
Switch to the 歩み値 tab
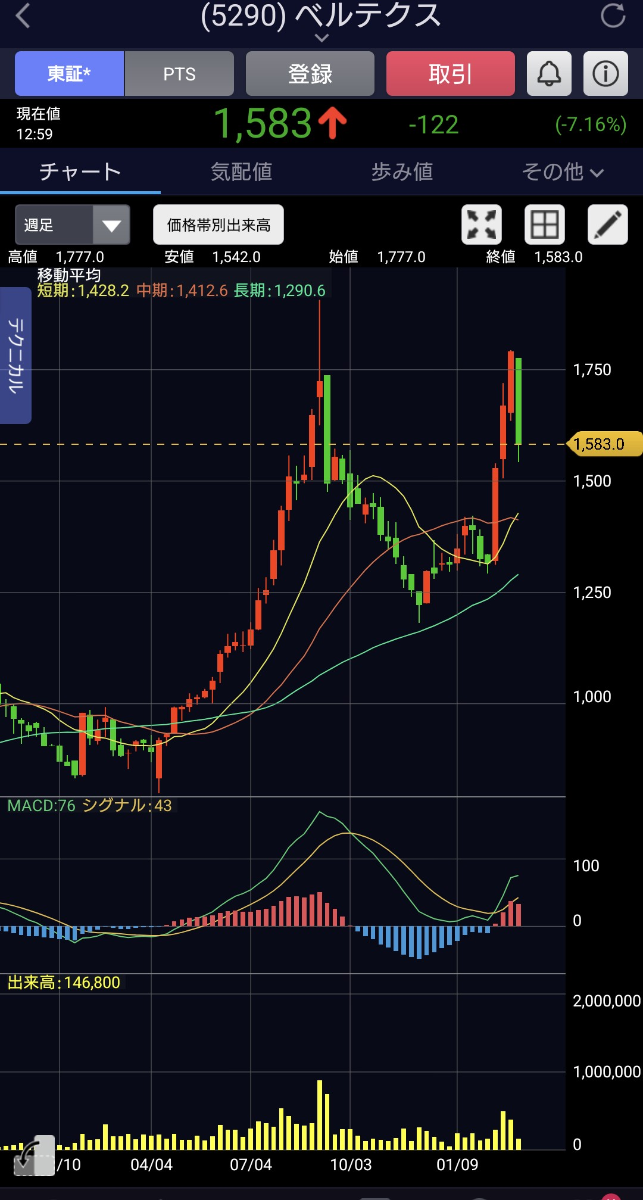click(x=402, y=172)
